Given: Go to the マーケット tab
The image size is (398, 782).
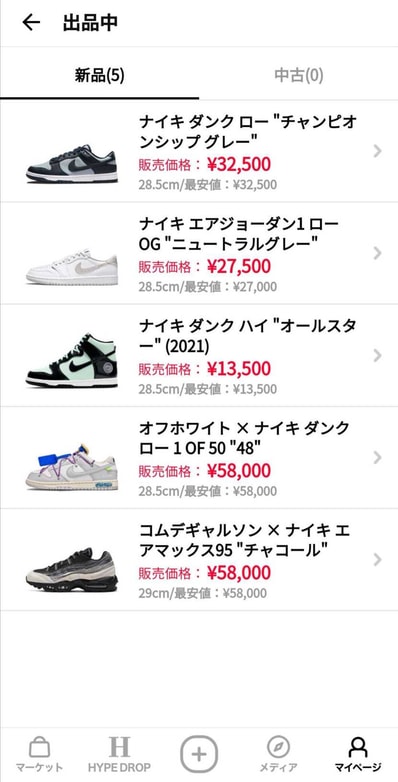Looking at the screenshot, I should [x=39, y=755].
